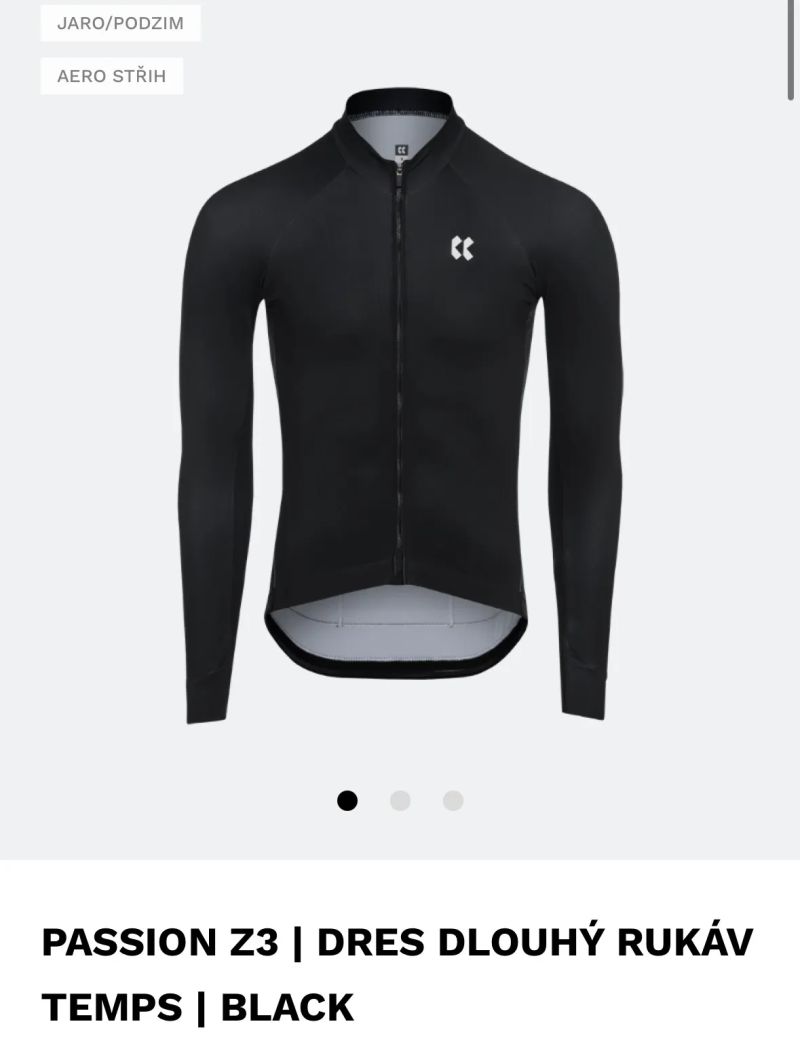
Task: Select the first carousel dot
Action: pyautogui.click(x=347, y=800)
